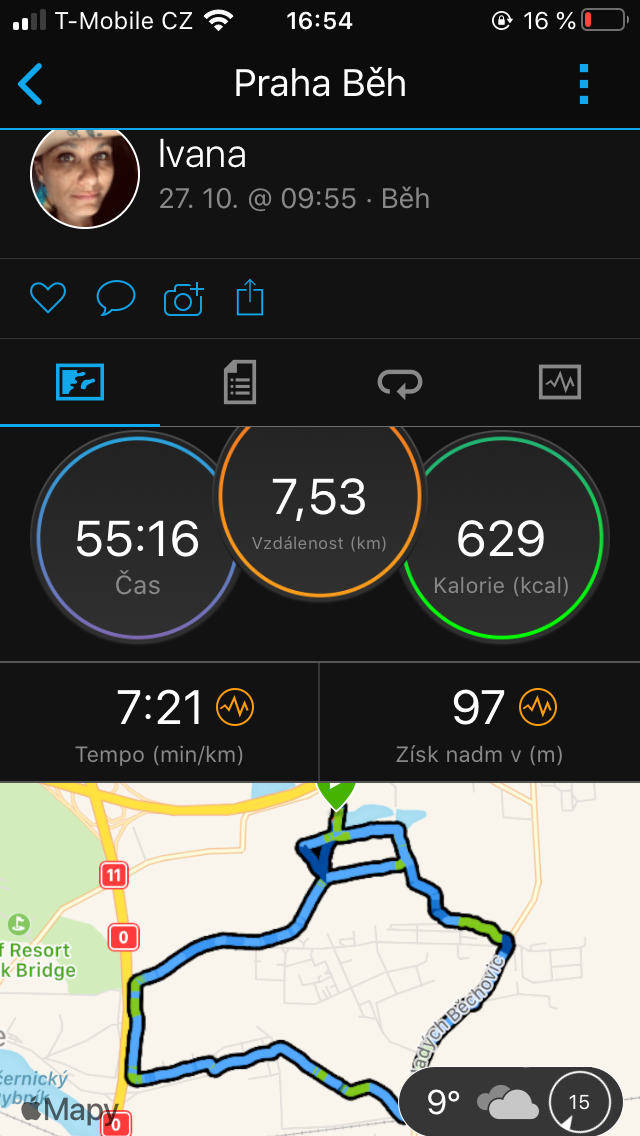The image size is (640, 1136).
Task: Switch to the laps tab
Action: coord(400,382)
